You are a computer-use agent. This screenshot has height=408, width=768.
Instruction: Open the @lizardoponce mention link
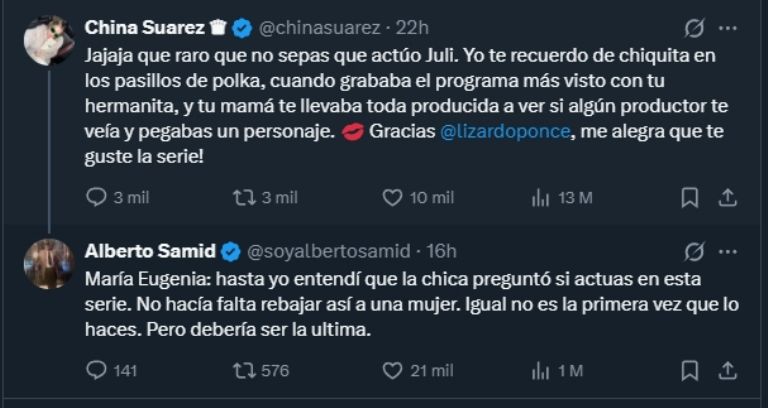tap(494, 131)
